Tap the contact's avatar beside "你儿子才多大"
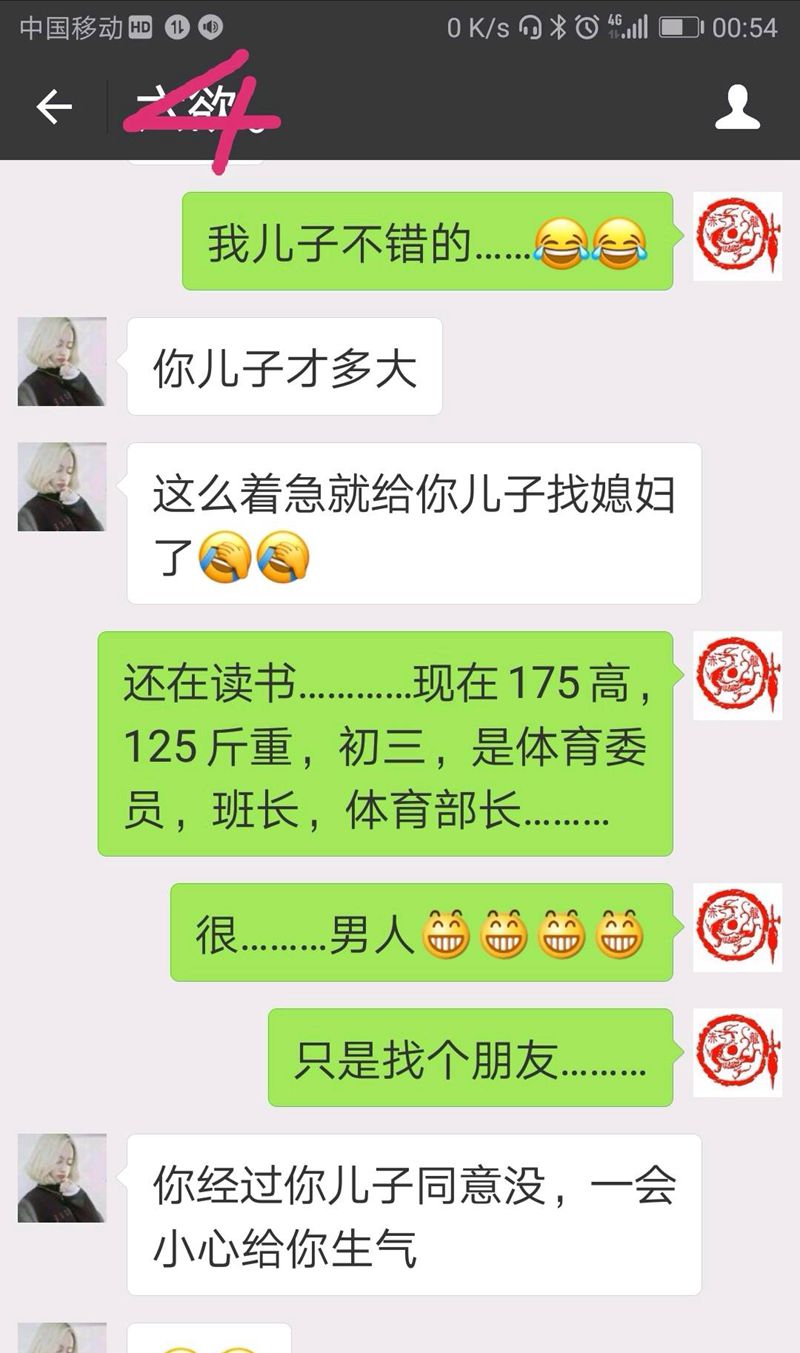 [62, 361]
